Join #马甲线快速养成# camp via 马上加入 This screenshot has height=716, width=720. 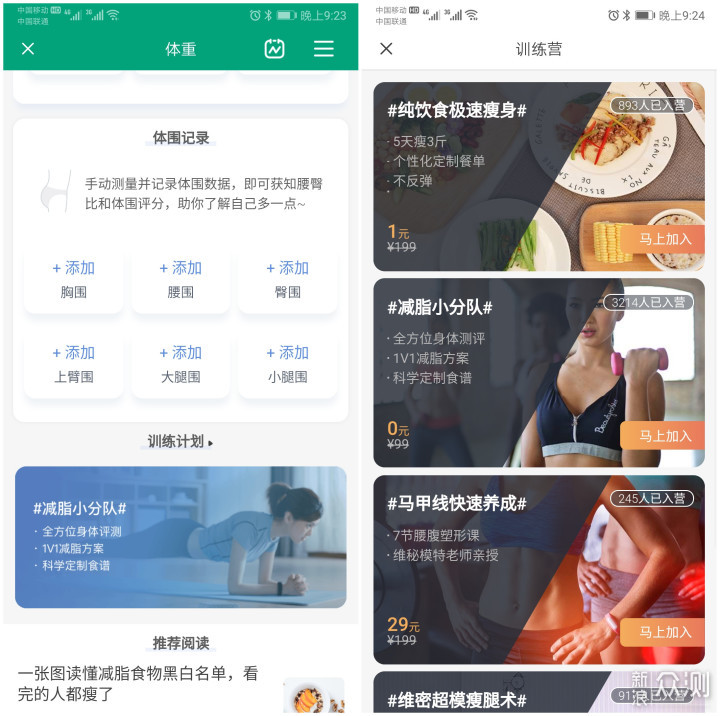(x=664, y=632)
